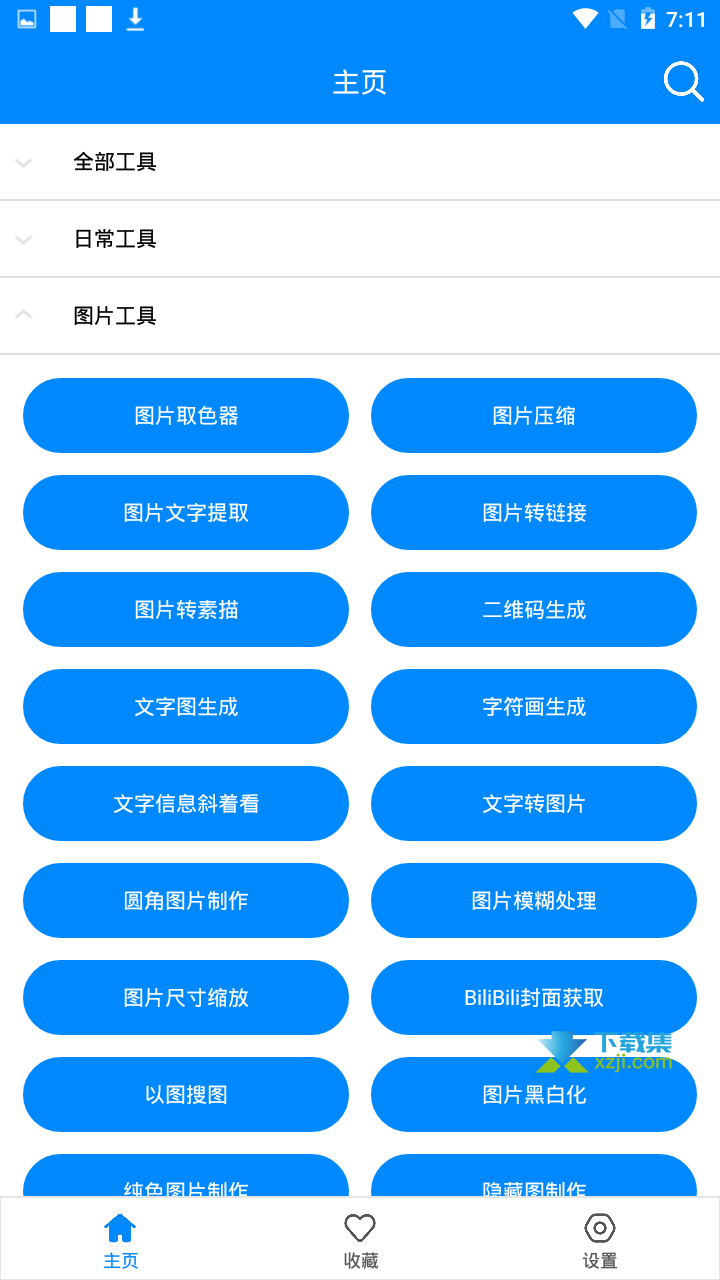Collapse the 图片工具 section

(x=360, y=316)
